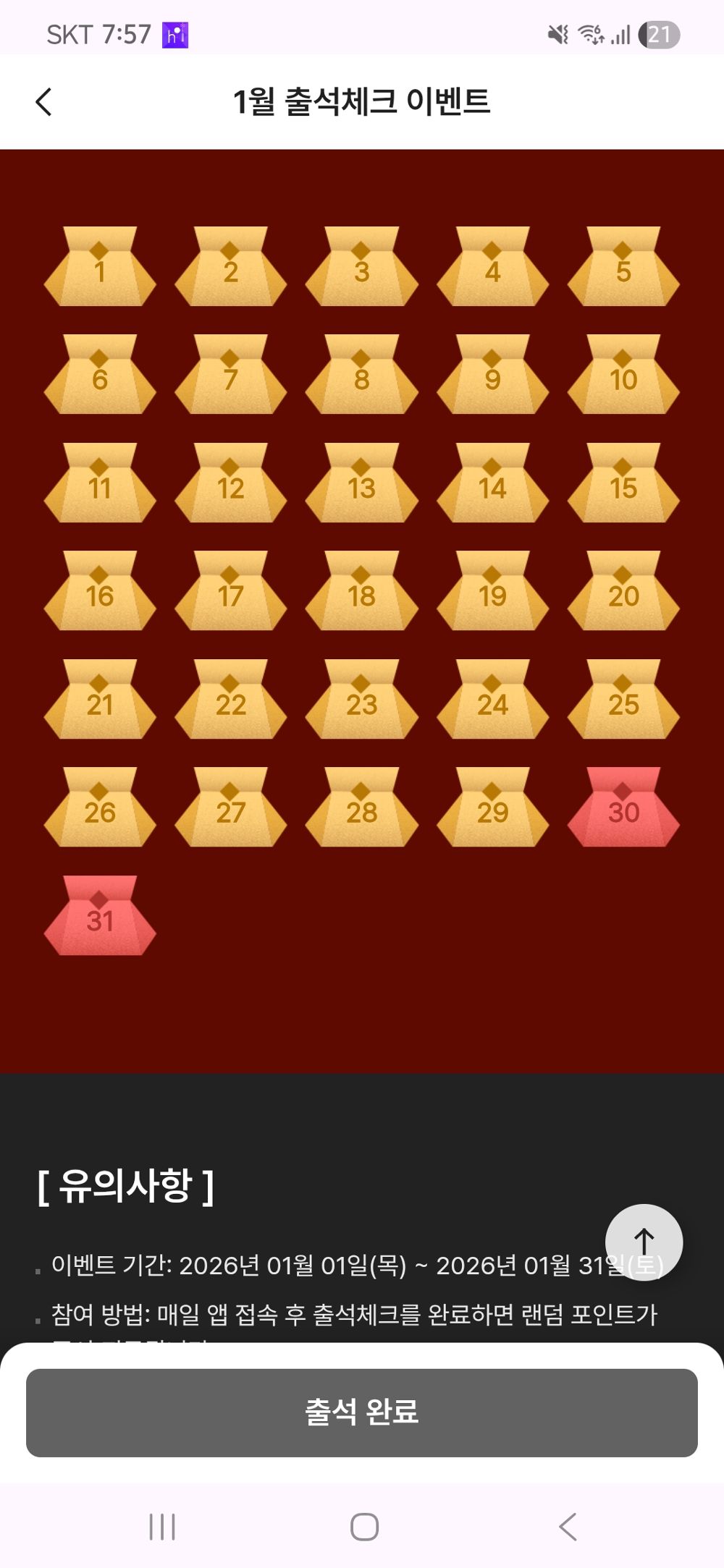This screenshot has width=724, height=1568.
Task: Tap the scroll-to-top arrow button
Action: pyautogui.click(x=644, y=1242)
